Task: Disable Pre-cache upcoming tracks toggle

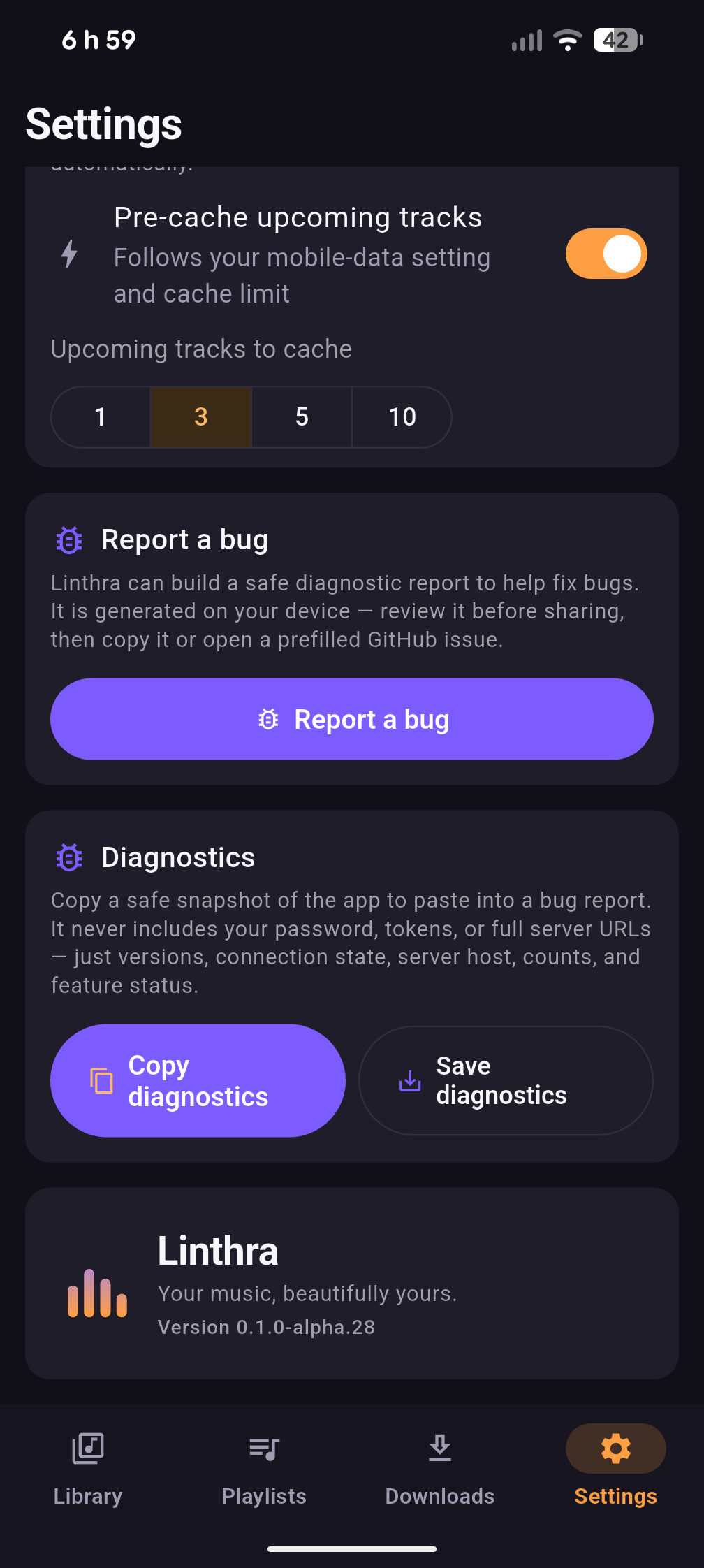Action: [x=606, y=254]
